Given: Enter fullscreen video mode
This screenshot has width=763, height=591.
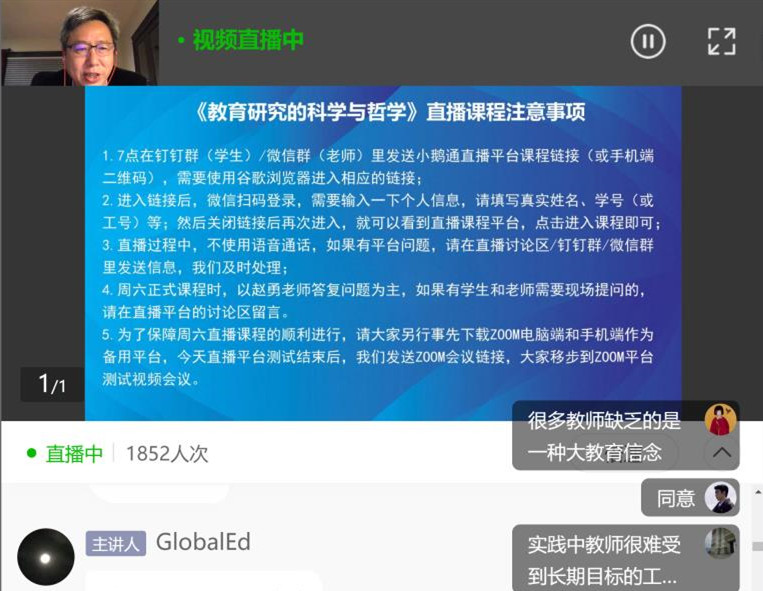Looking at the screenshot, I should pyautogui.click(x=721, y=41).
